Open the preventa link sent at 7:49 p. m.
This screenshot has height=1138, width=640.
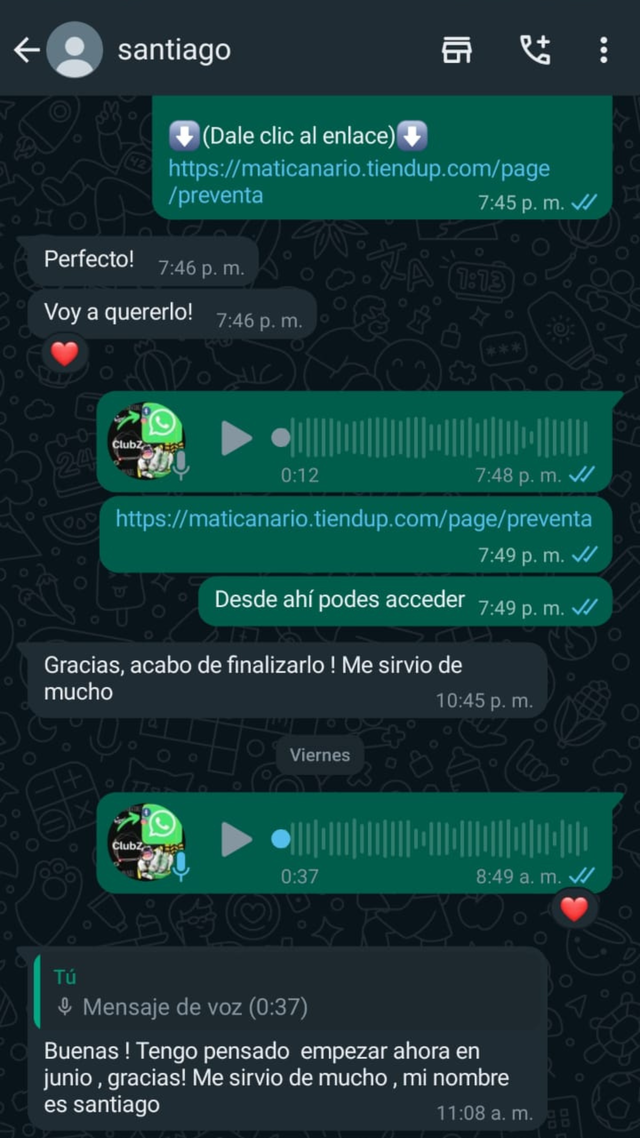pos(353,519)
